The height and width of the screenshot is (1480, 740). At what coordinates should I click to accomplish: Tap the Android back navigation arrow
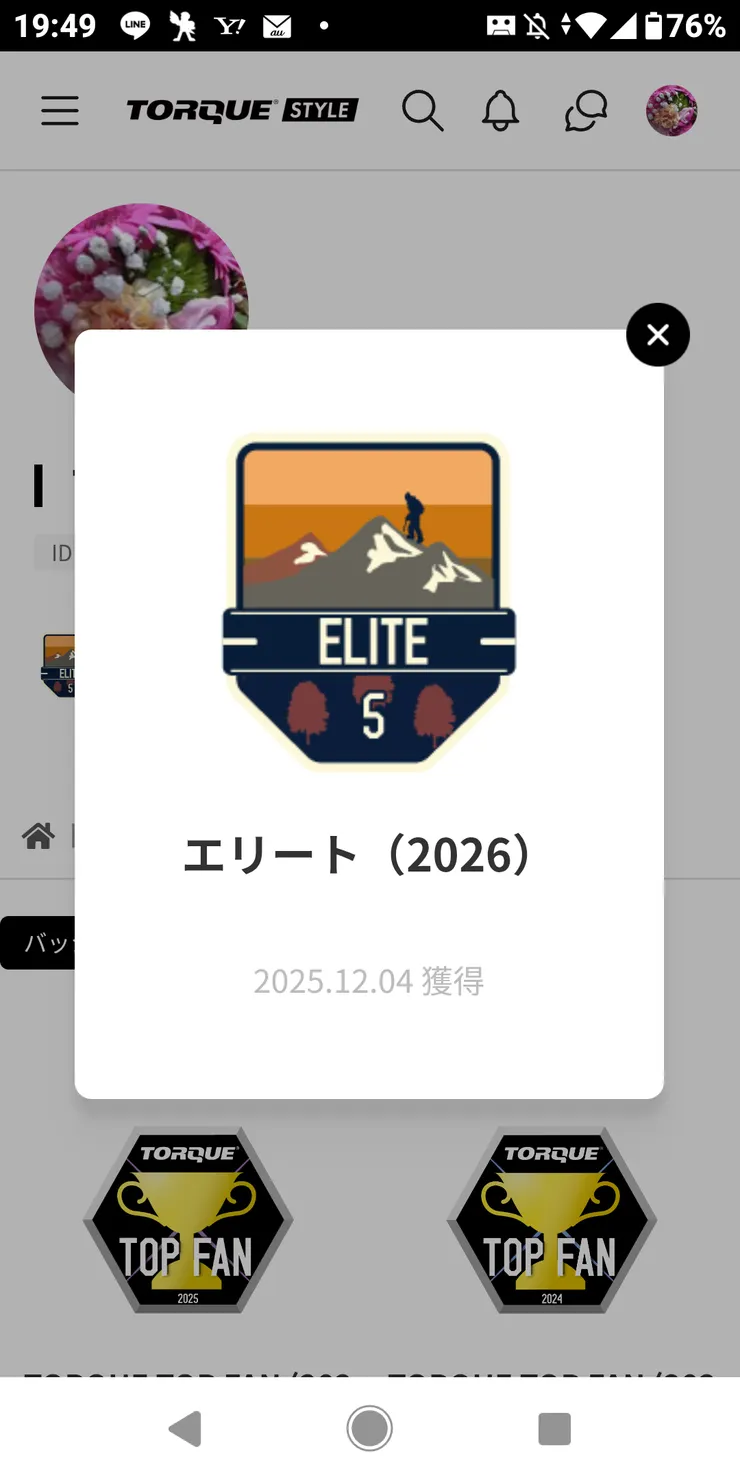pos(184,1430)
